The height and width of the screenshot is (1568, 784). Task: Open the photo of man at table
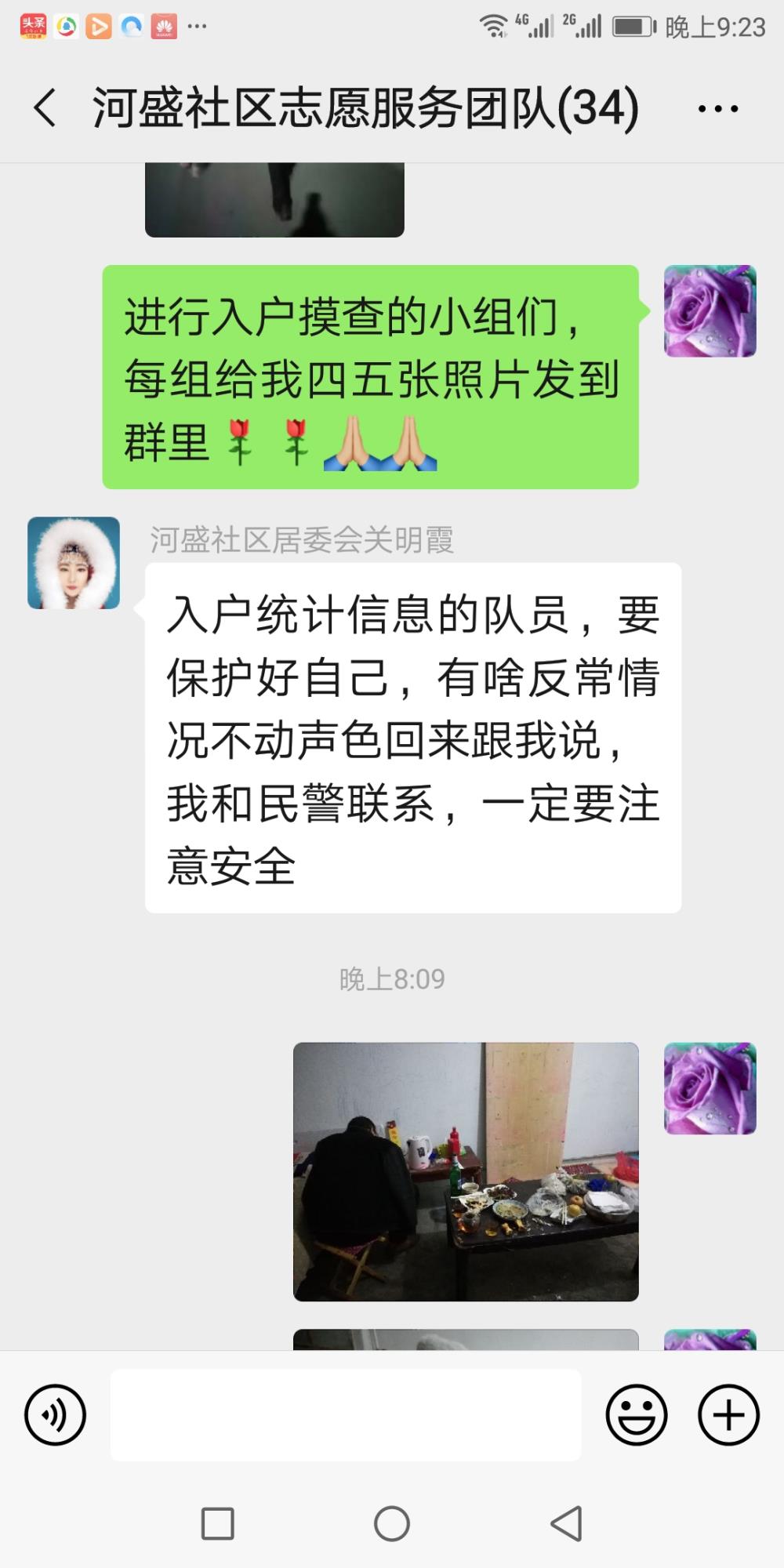click(466, 1171)
